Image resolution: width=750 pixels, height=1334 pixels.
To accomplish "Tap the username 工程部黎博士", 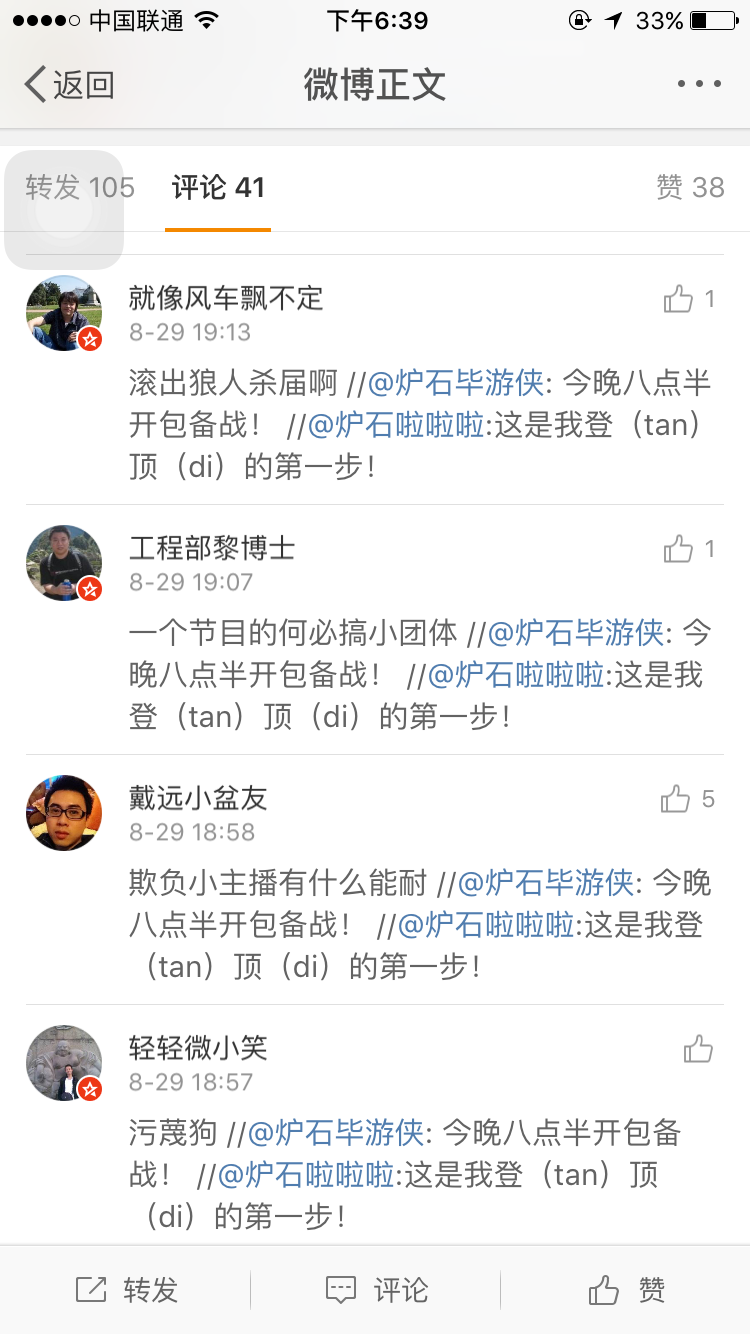I will [214, 545].
